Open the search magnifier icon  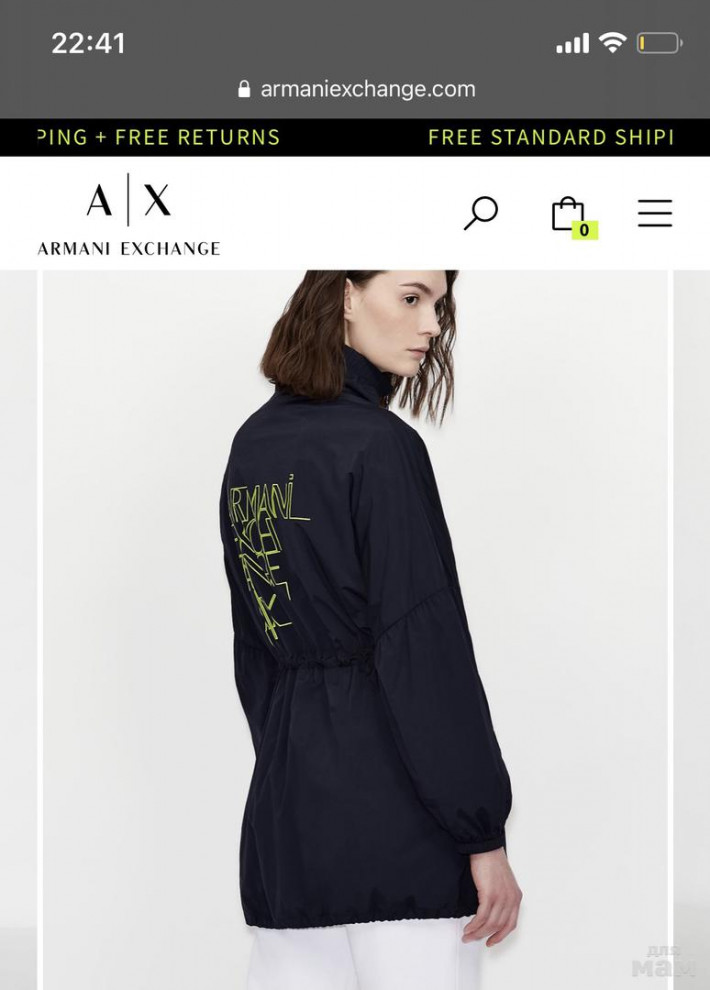tap(481, 212)
